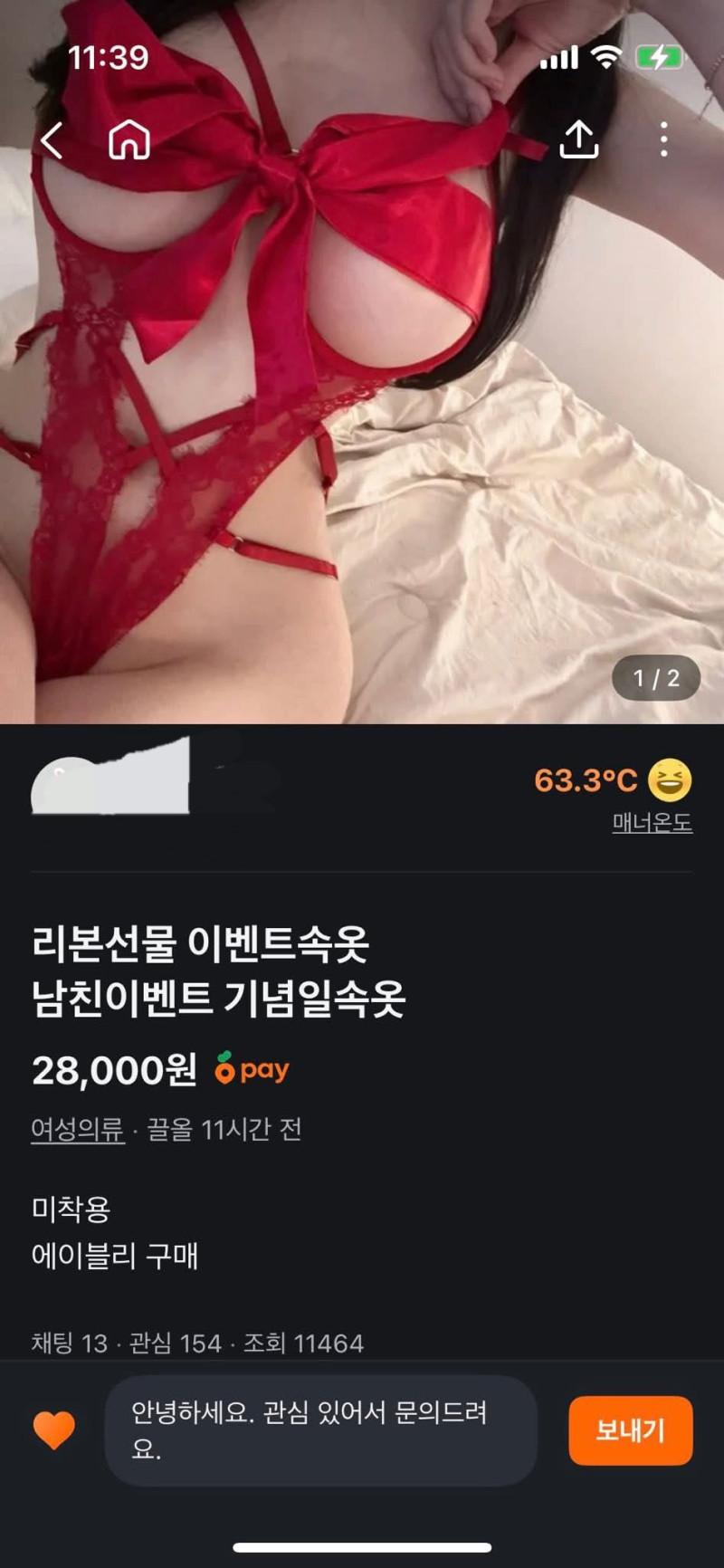Tap the heart to like this listing

point(54,1430)
